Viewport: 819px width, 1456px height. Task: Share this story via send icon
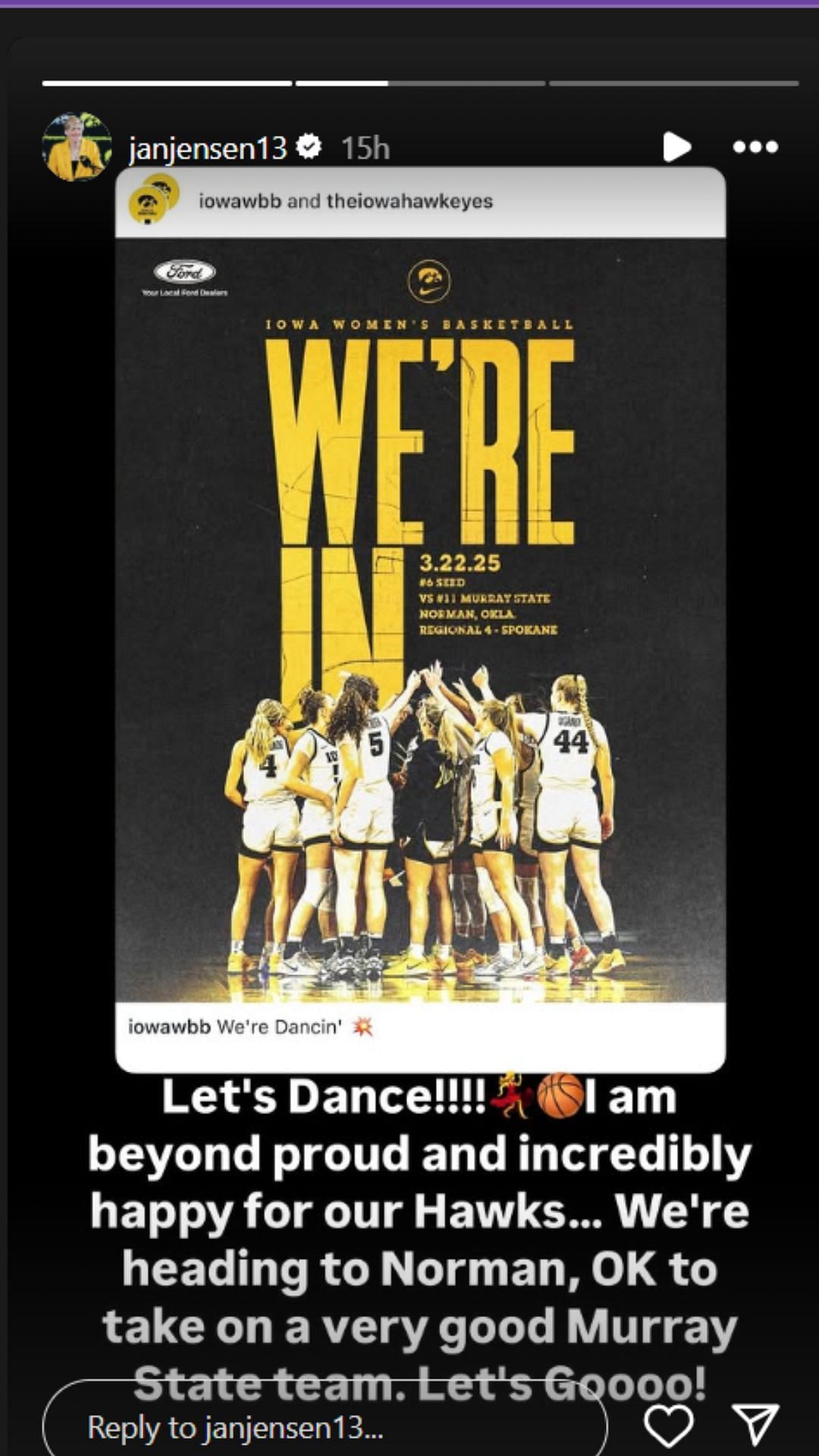755,1424
